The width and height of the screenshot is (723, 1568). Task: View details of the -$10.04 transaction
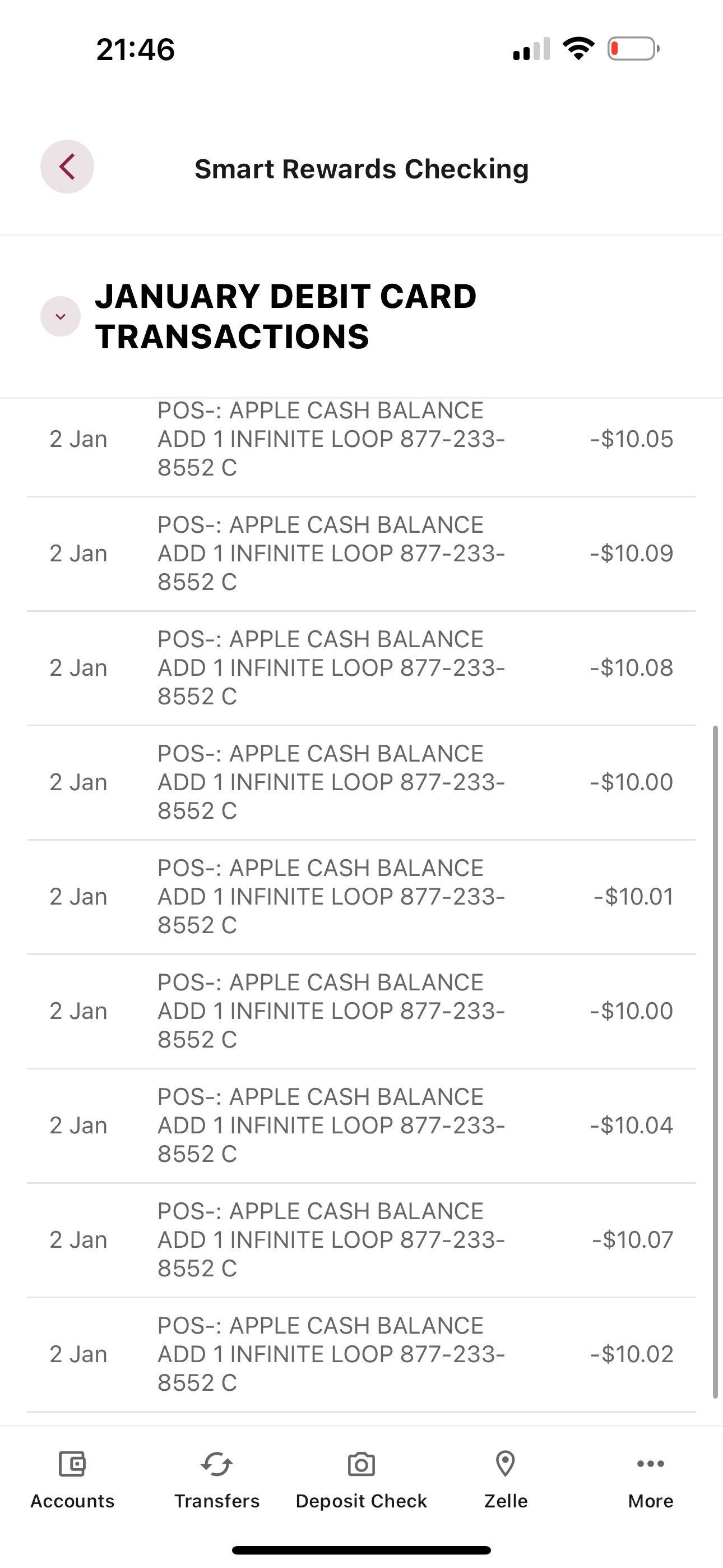click(361, 1126)
